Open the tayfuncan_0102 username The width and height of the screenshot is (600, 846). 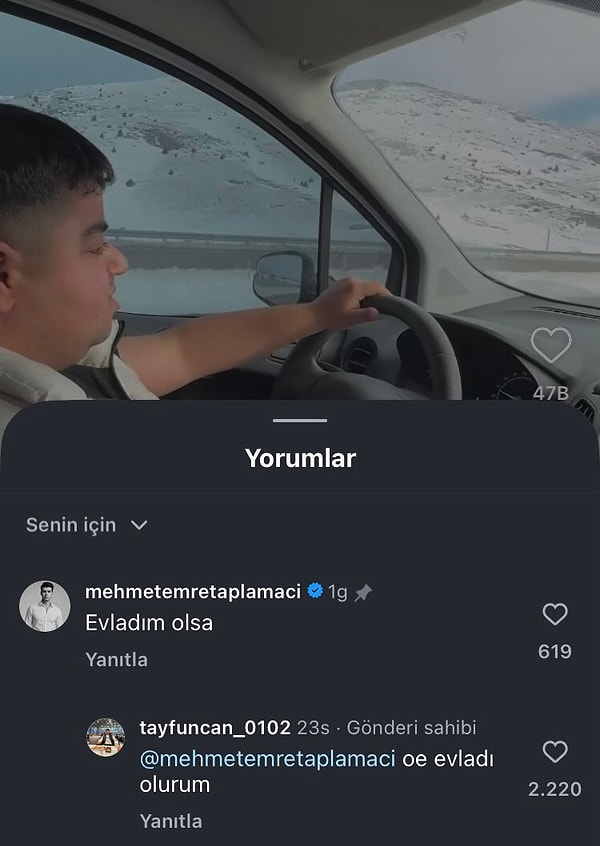(x=215, y=728)
